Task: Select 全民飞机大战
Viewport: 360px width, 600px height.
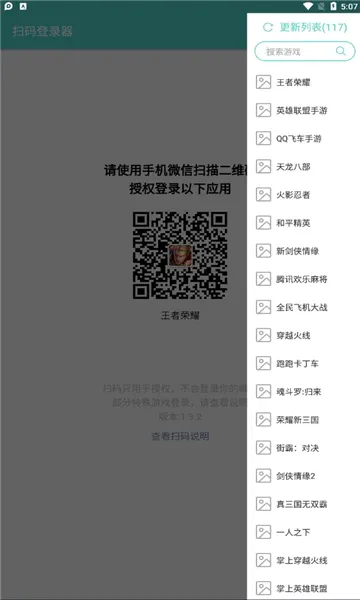Action: pos(304,307)
